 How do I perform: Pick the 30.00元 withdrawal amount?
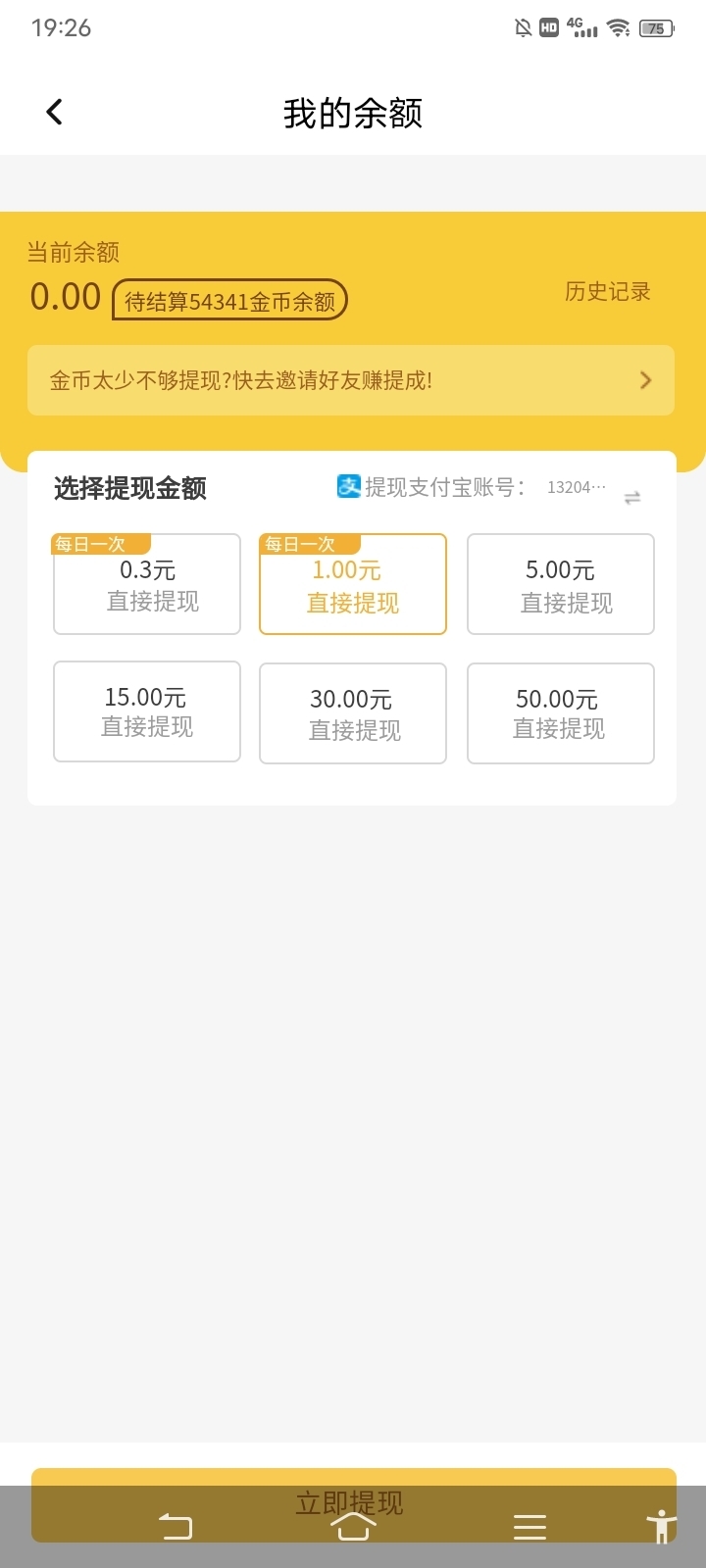tap(353, 713)
